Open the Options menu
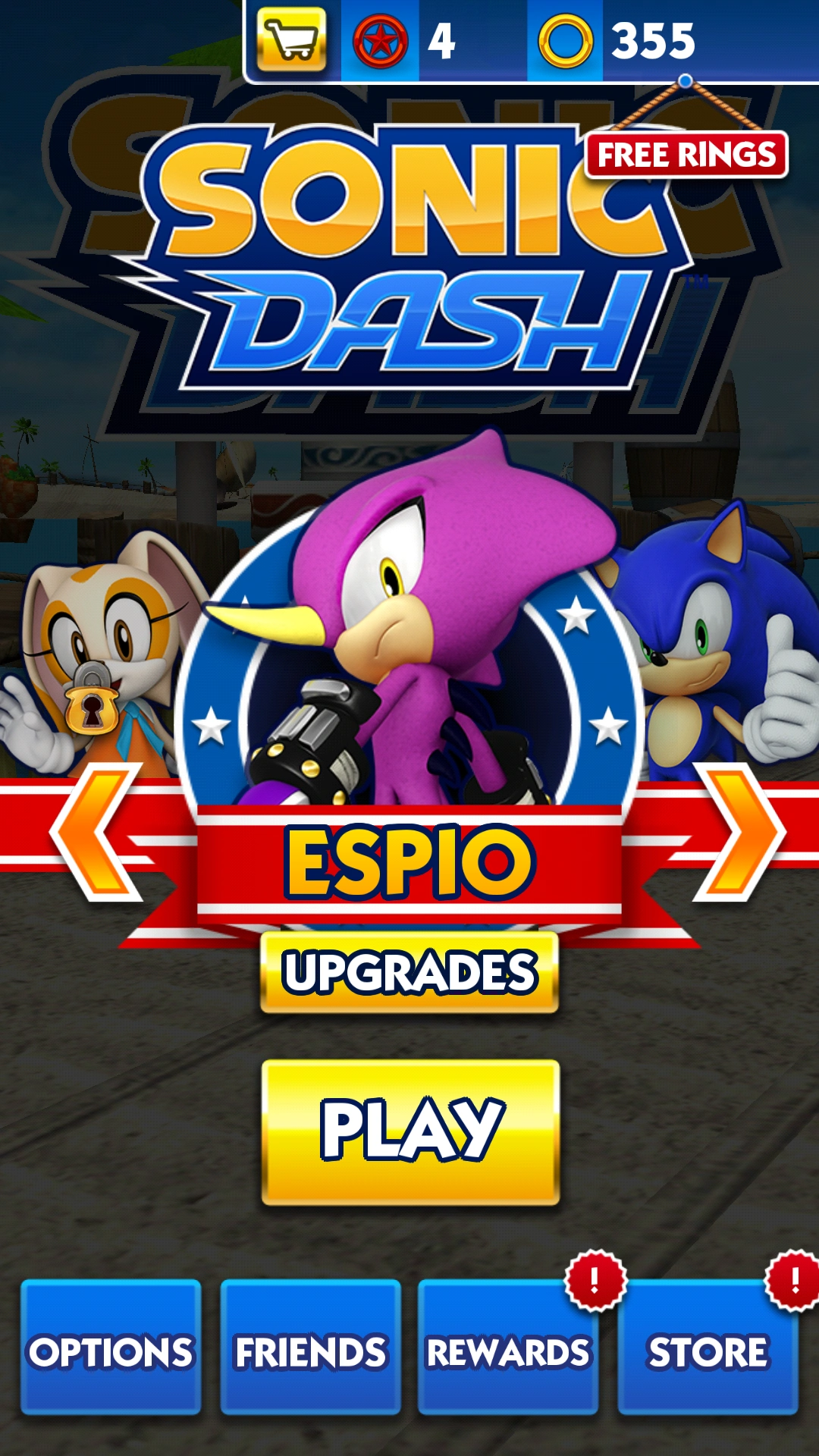 click(x=111, y=1348)
